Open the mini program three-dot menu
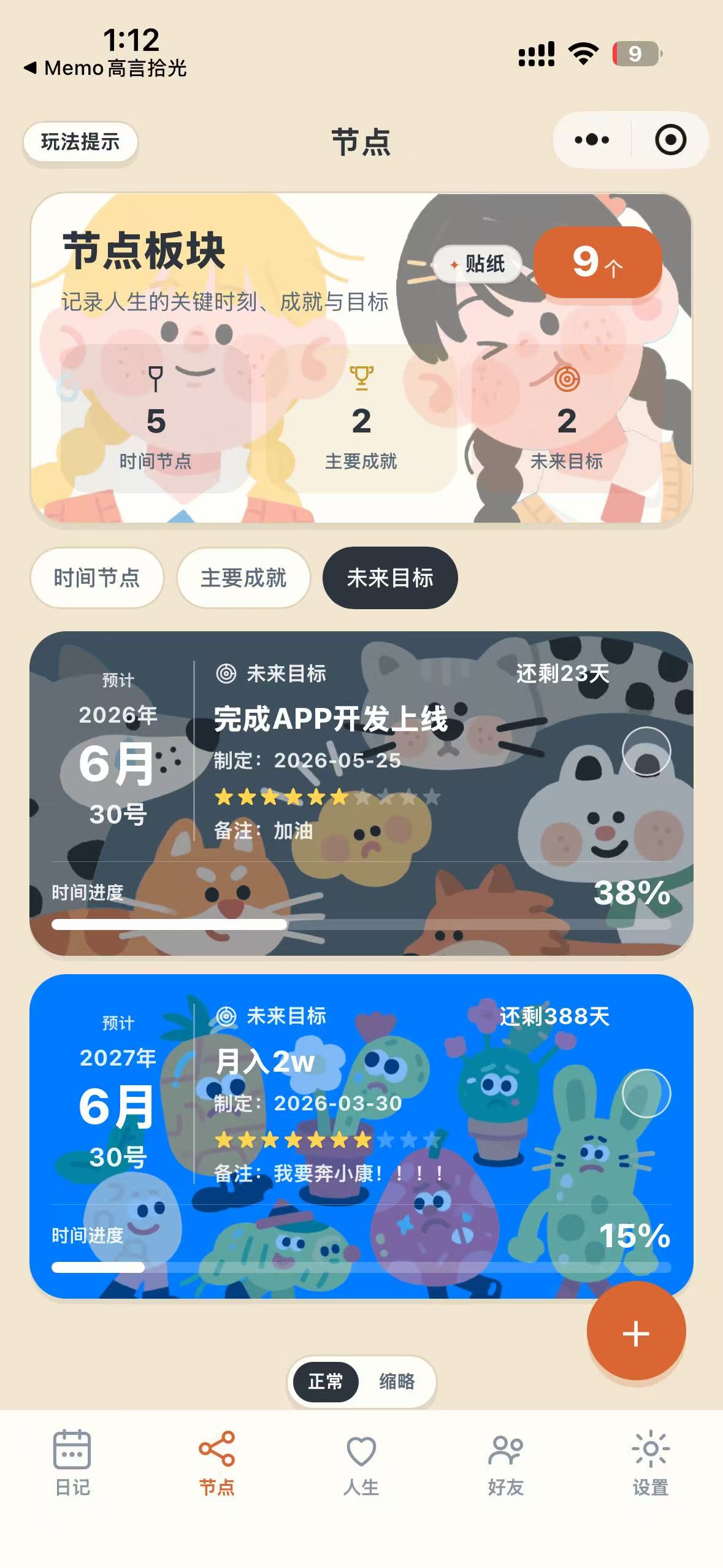Screen dimensions: 723x1568 (x=592, y=140)
